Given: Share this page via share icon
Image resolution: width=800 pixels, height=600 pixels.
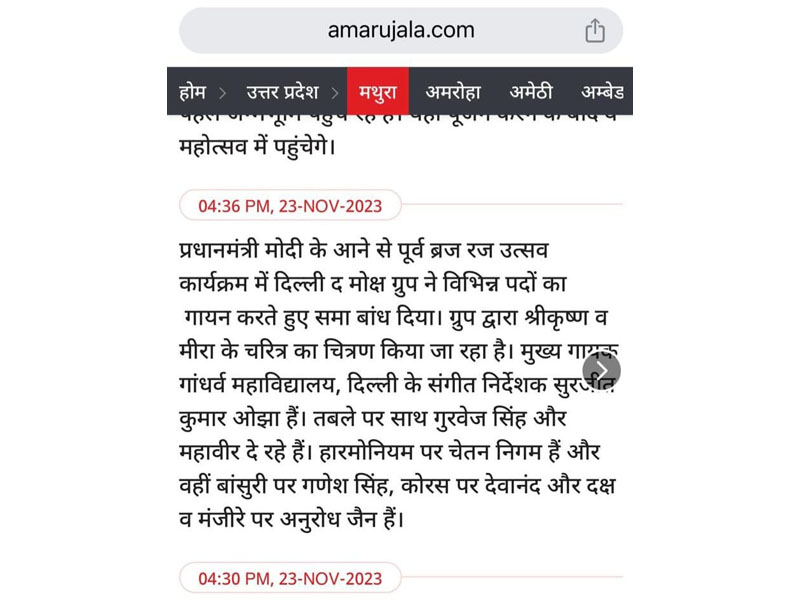Looking at the screenshot, I should pos(595,31).
